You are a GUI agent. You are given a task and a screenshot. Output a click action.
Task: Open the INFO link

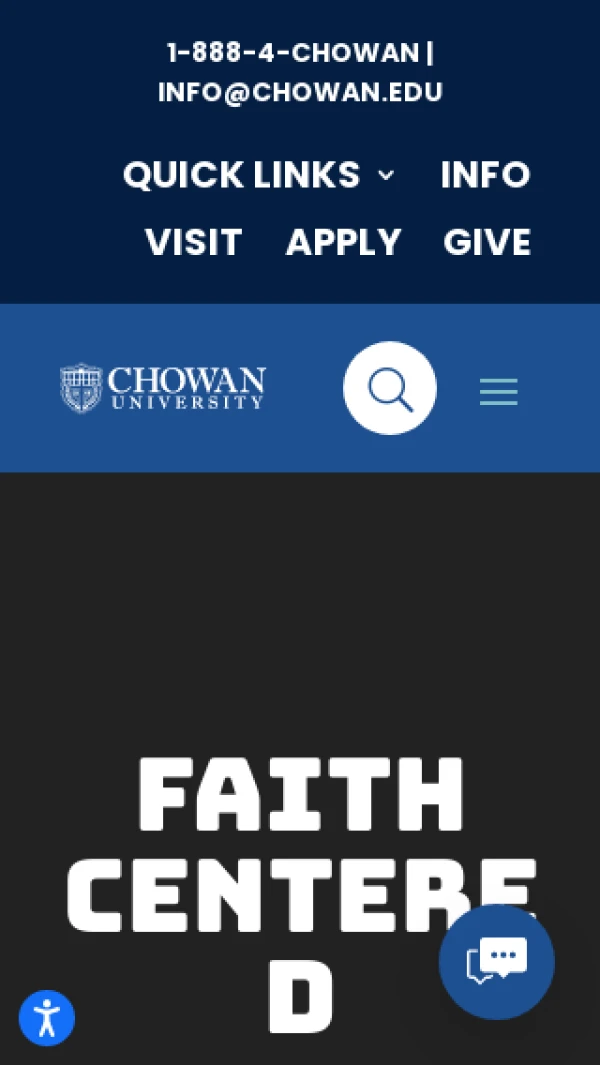[485, 175]
